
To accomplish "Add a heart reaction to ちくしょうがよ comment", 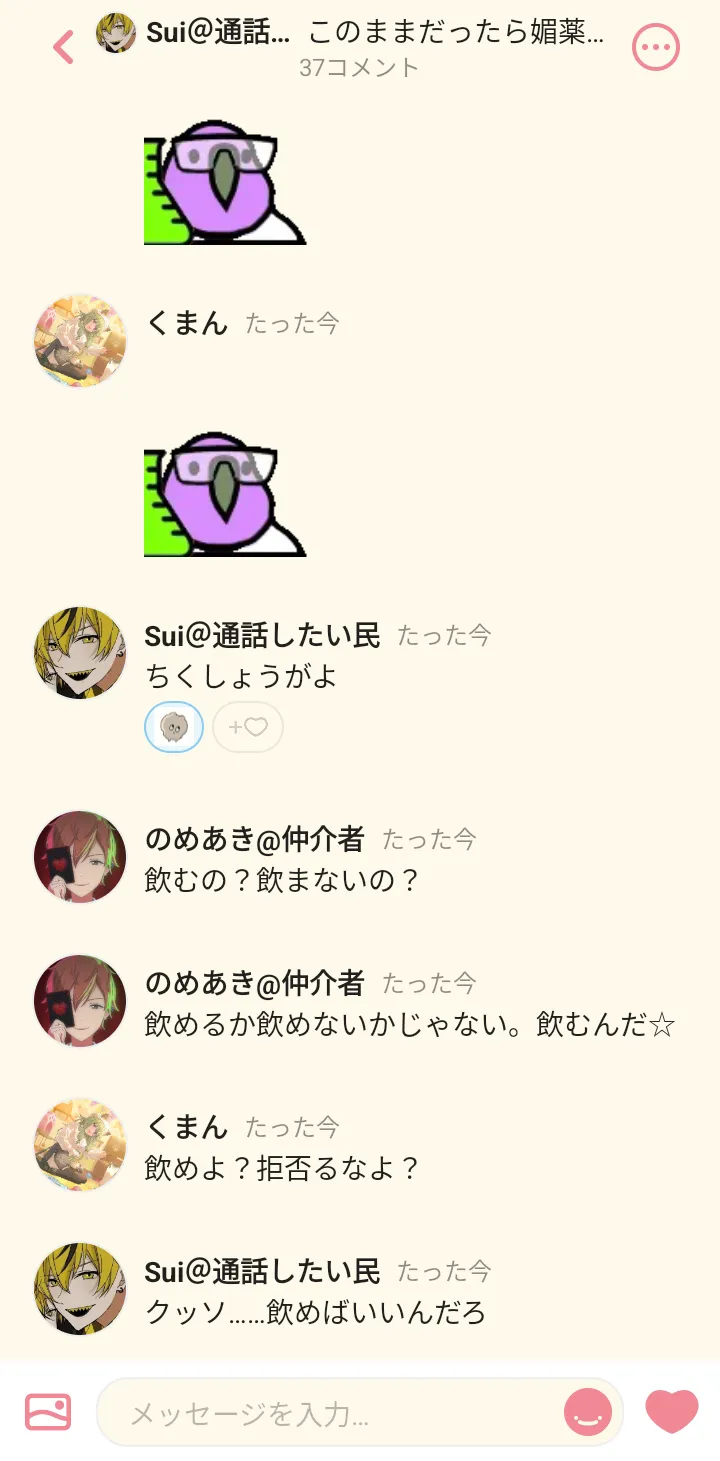I will click(x=248, y=727).
